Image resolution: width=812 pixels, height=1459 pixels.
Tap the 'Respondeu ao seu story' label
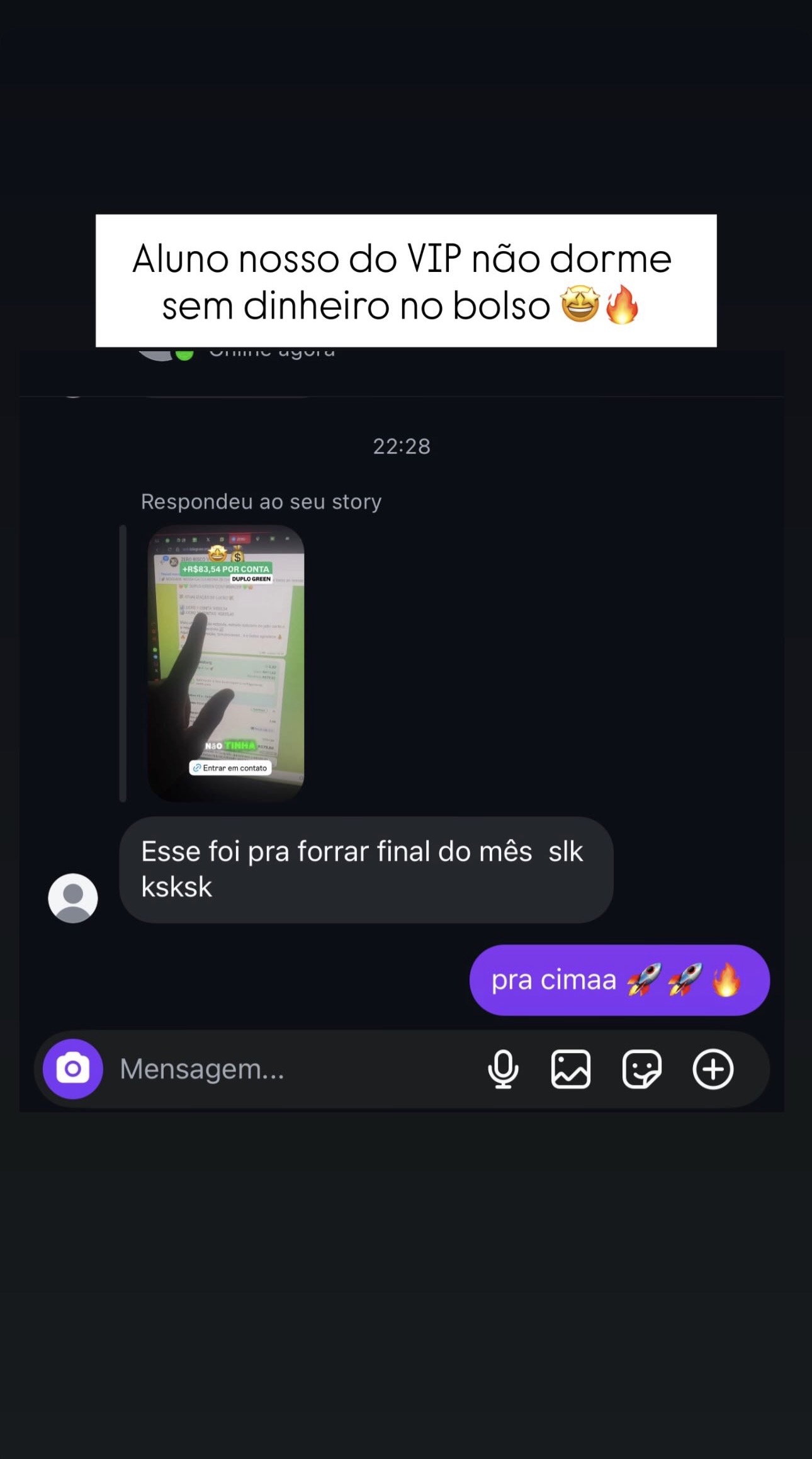(261, 500)
